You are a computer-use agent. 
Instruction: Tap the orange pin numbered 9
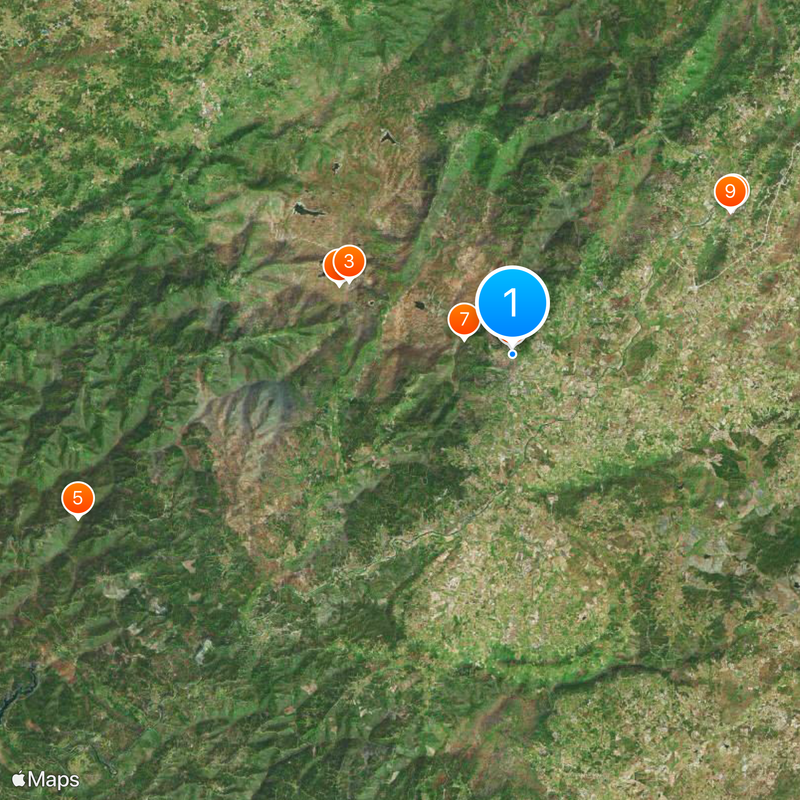[x=730, y=190]
